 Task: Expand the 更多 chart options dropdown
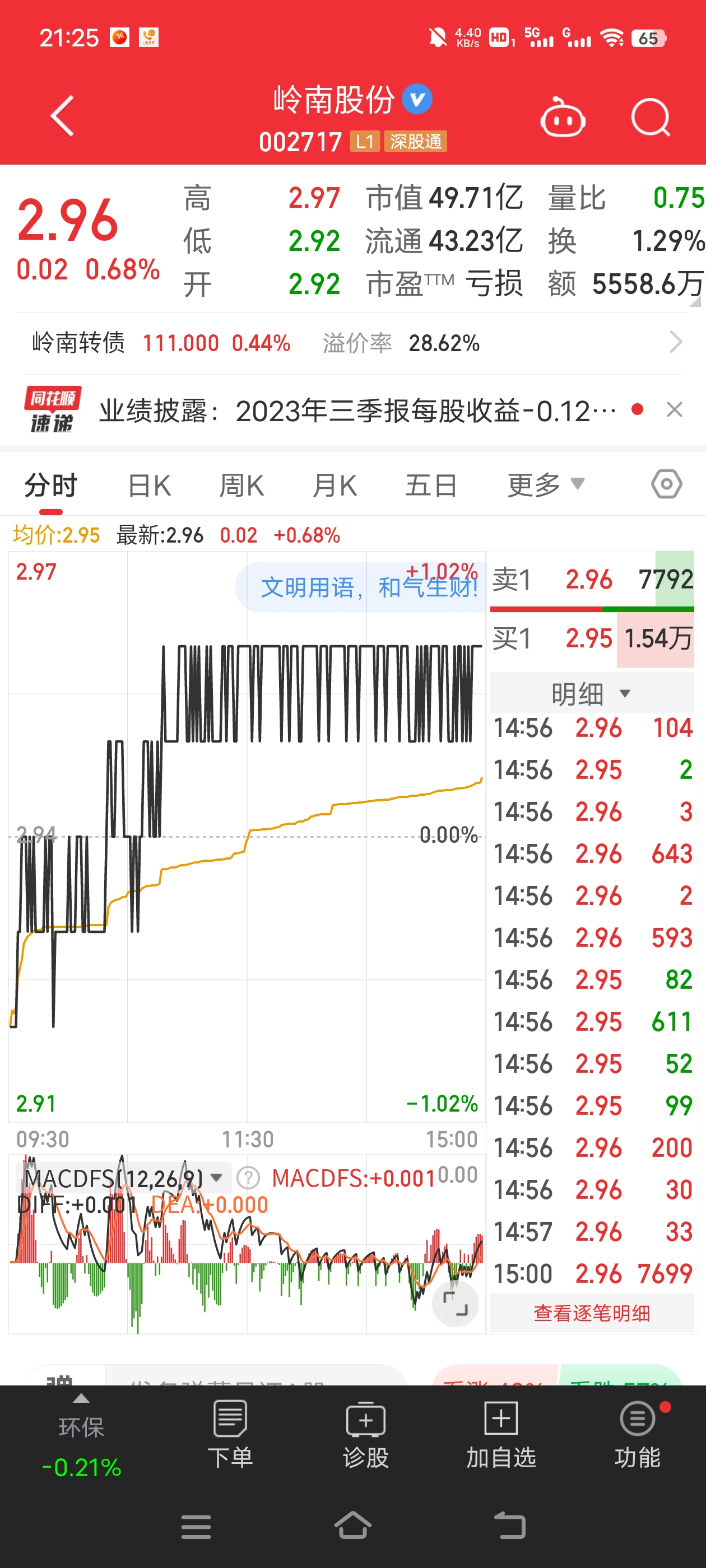point(546,485)
